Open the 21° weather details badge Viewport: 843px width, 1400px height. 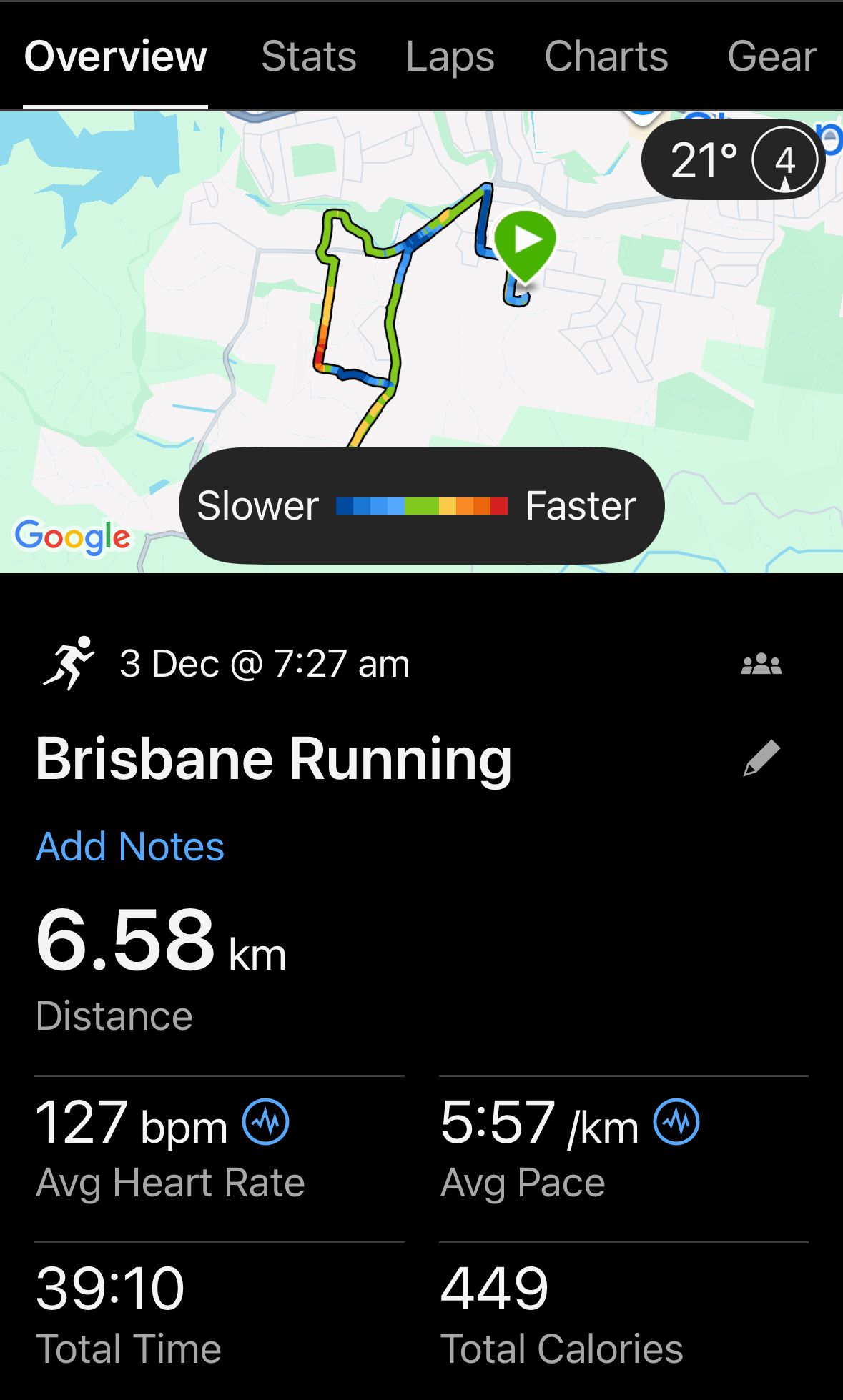coord(733,160)
